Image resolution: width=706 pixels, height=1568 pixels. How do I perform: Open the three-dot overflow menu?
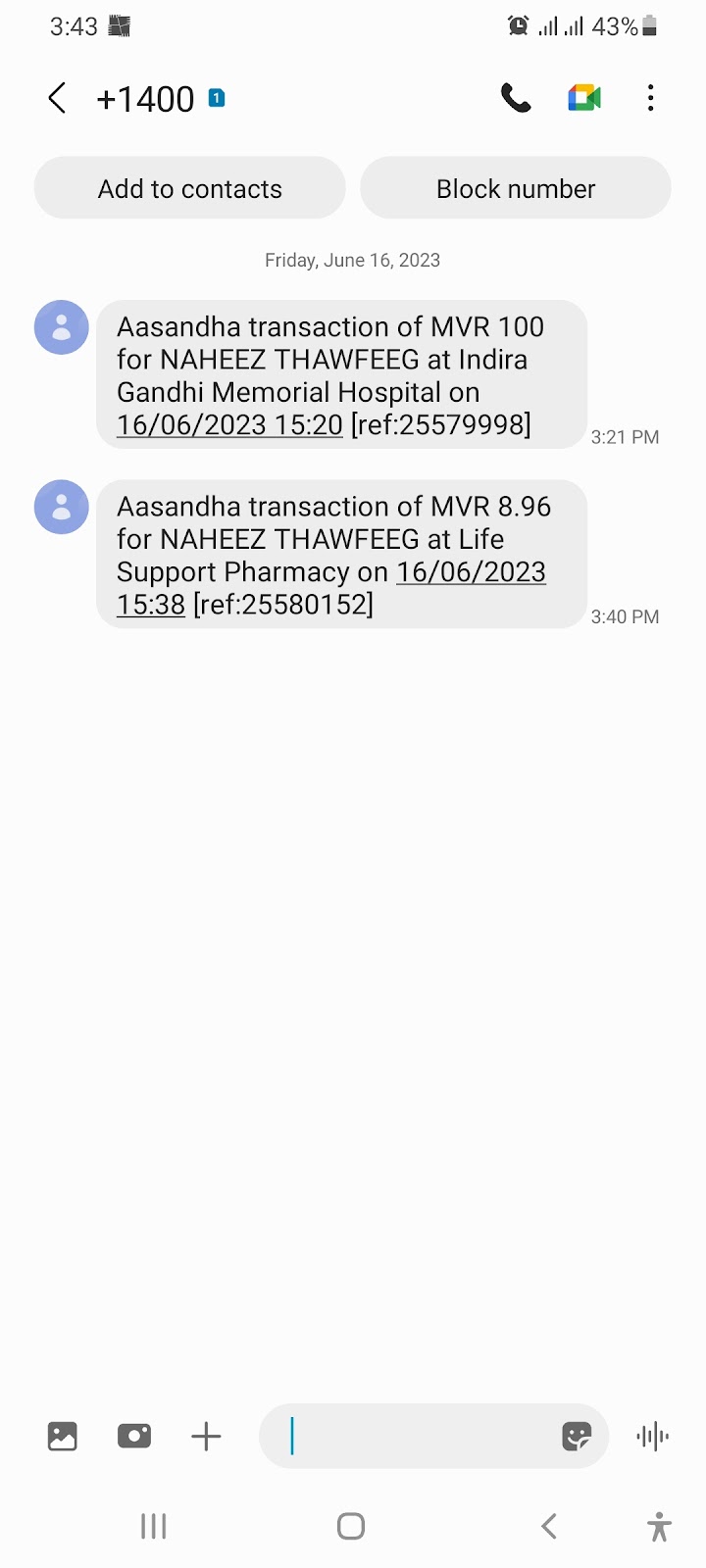(651, 98)
